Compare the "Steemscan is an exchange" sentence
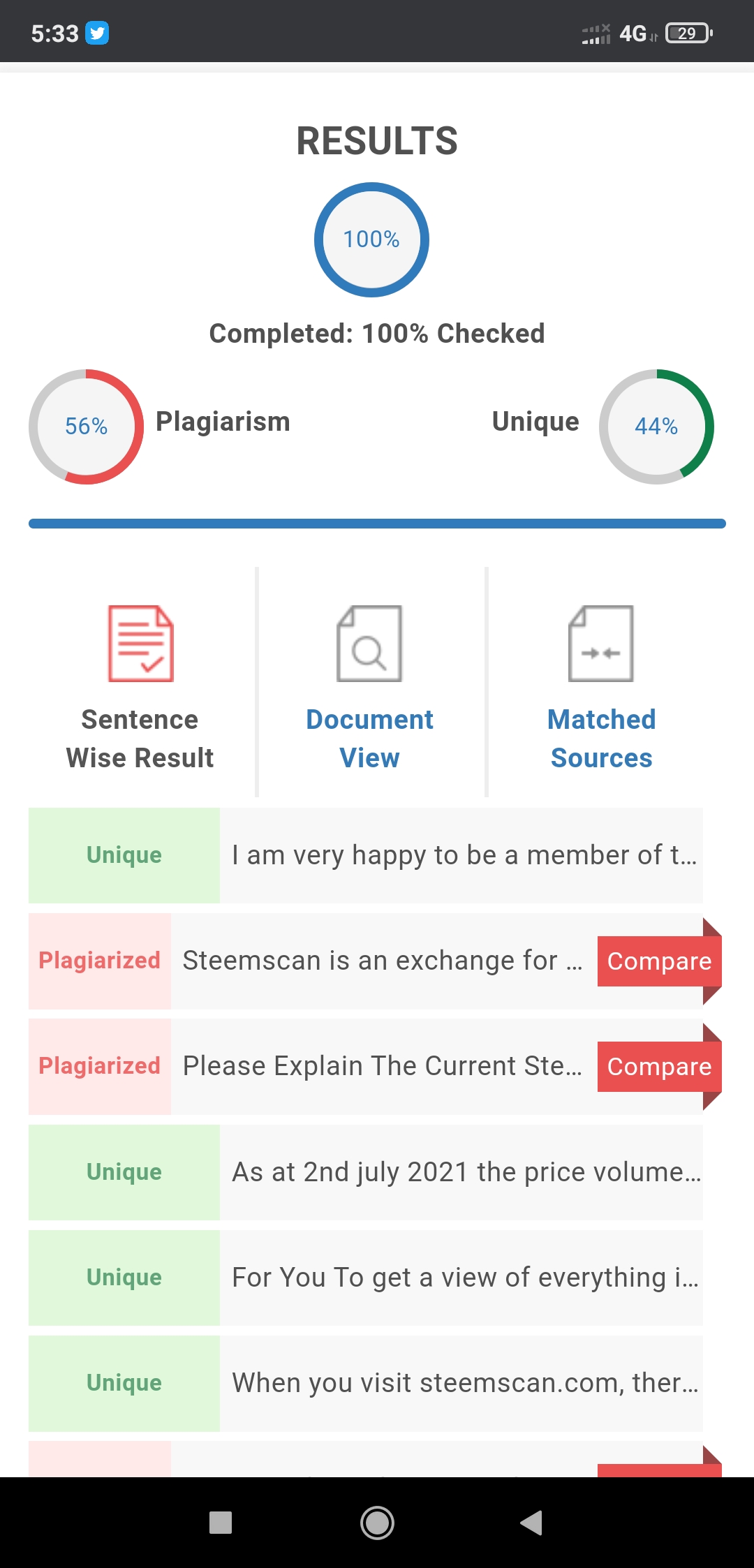 (x=659, y=961)
